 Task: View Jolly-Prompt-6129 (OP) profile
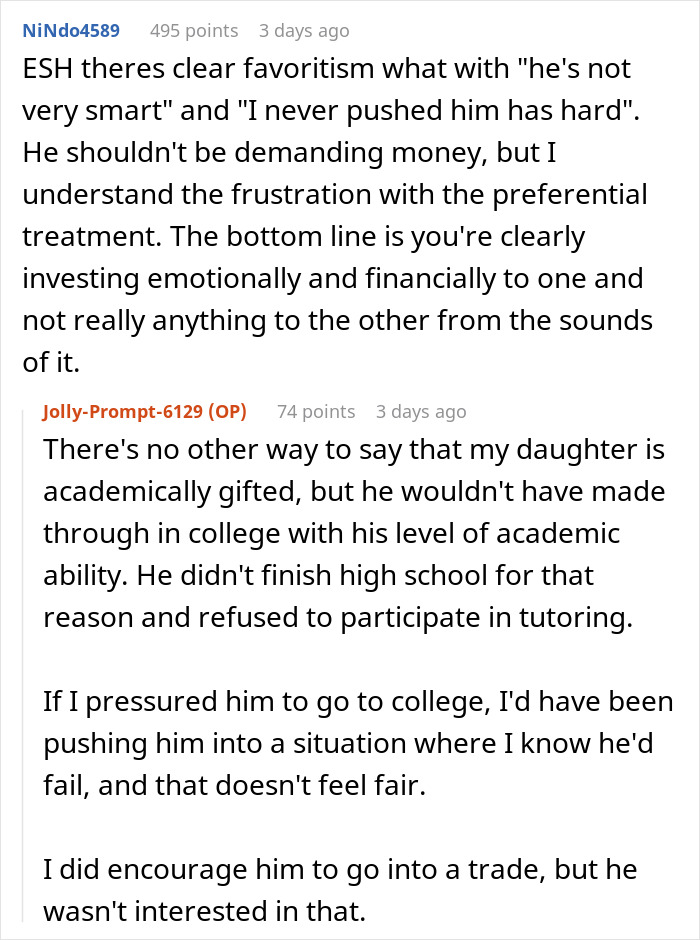[144, 411]
